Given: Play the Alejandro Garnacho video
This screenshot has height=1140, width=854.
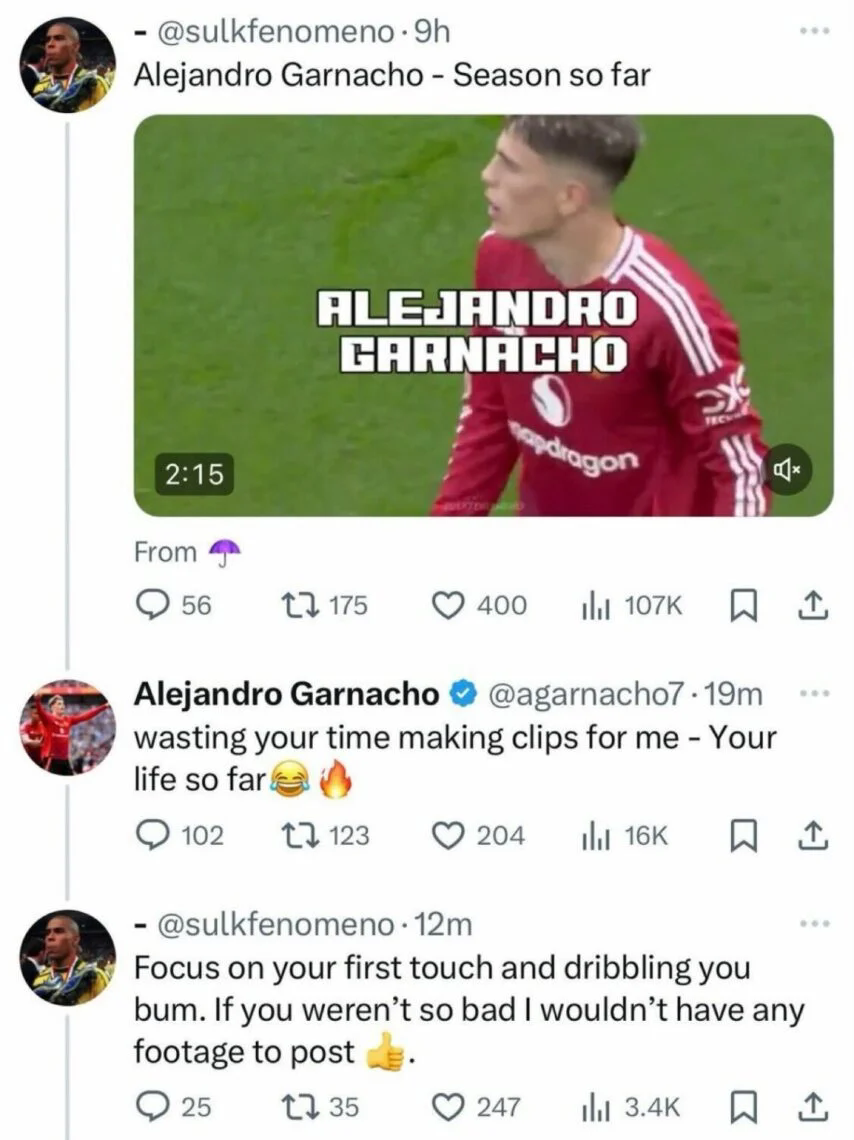Looking at the screenshot, I should click(x=483, y=316).
